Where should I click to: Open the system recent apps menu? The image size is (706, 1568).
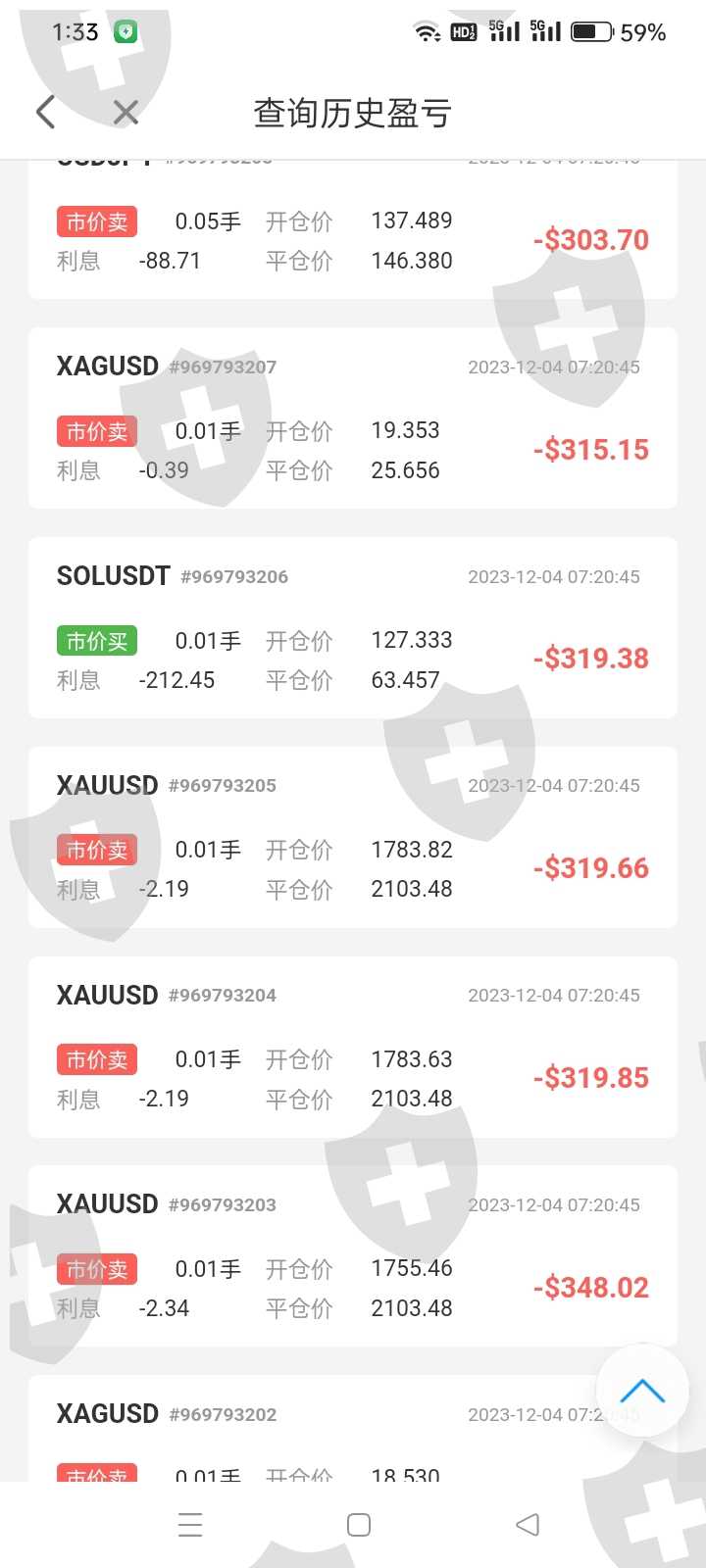[x=190, y=1525]
